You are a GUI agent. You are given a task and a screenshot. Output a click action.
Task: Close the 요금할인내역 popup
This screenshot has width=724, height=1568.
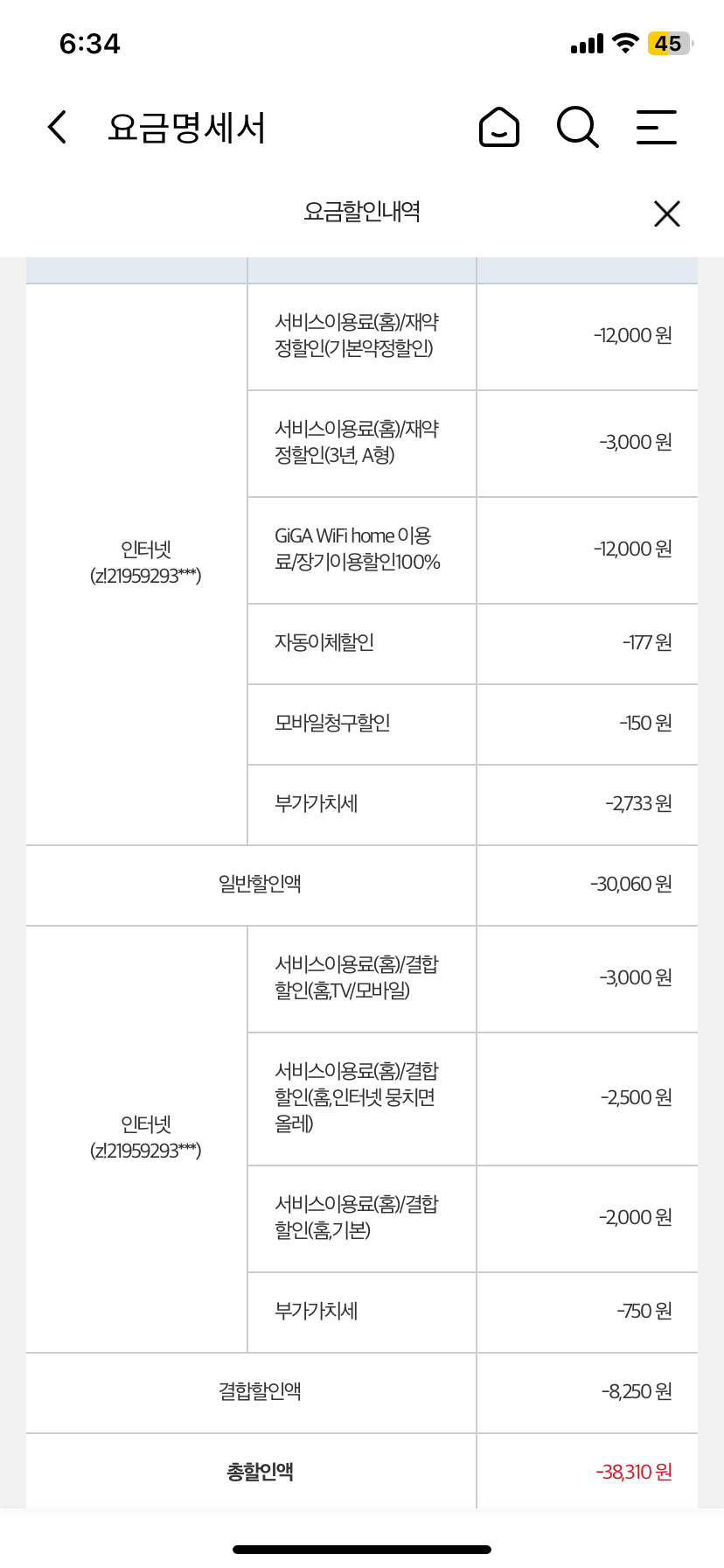coord(666,213)
